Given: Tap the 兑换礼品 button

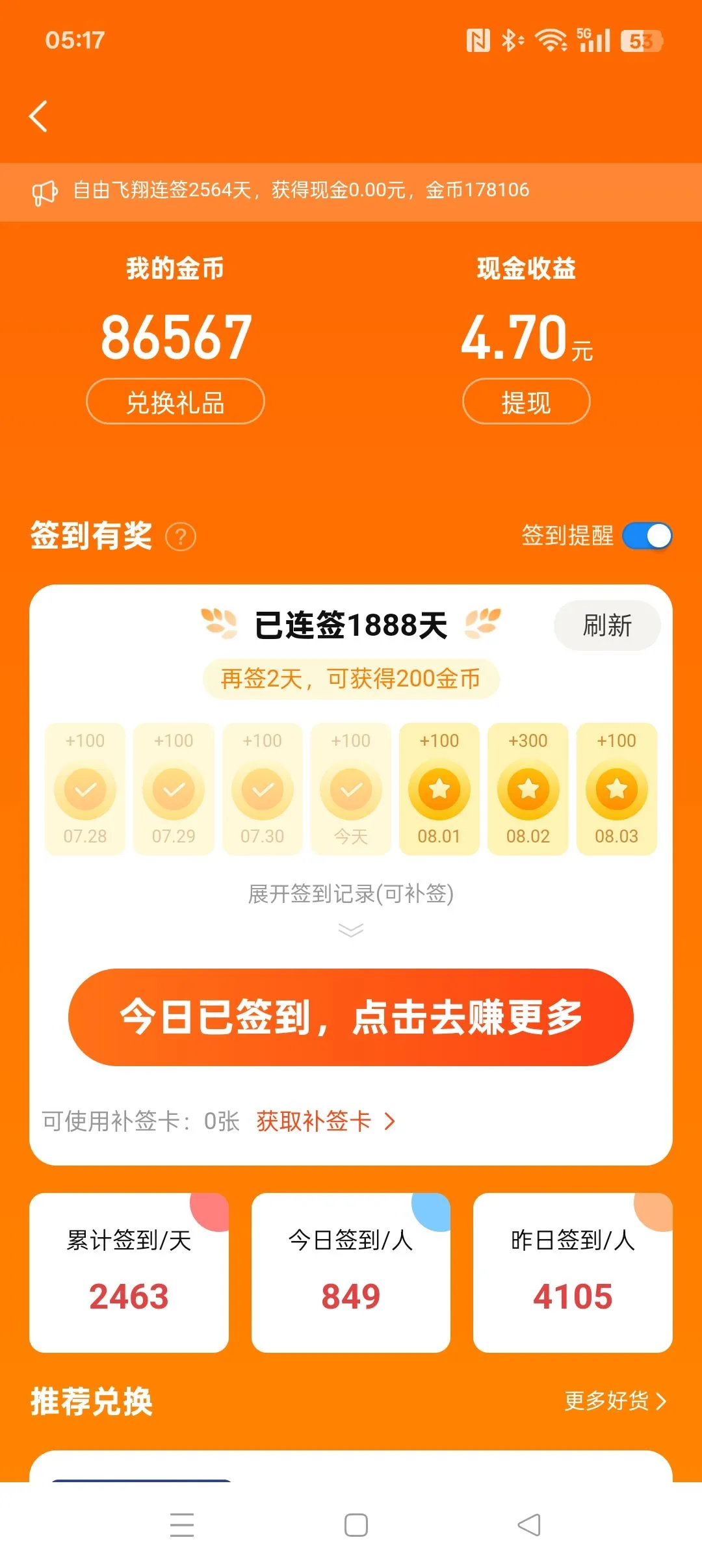Looking at the screenshot, I should [x=175, y=402].
